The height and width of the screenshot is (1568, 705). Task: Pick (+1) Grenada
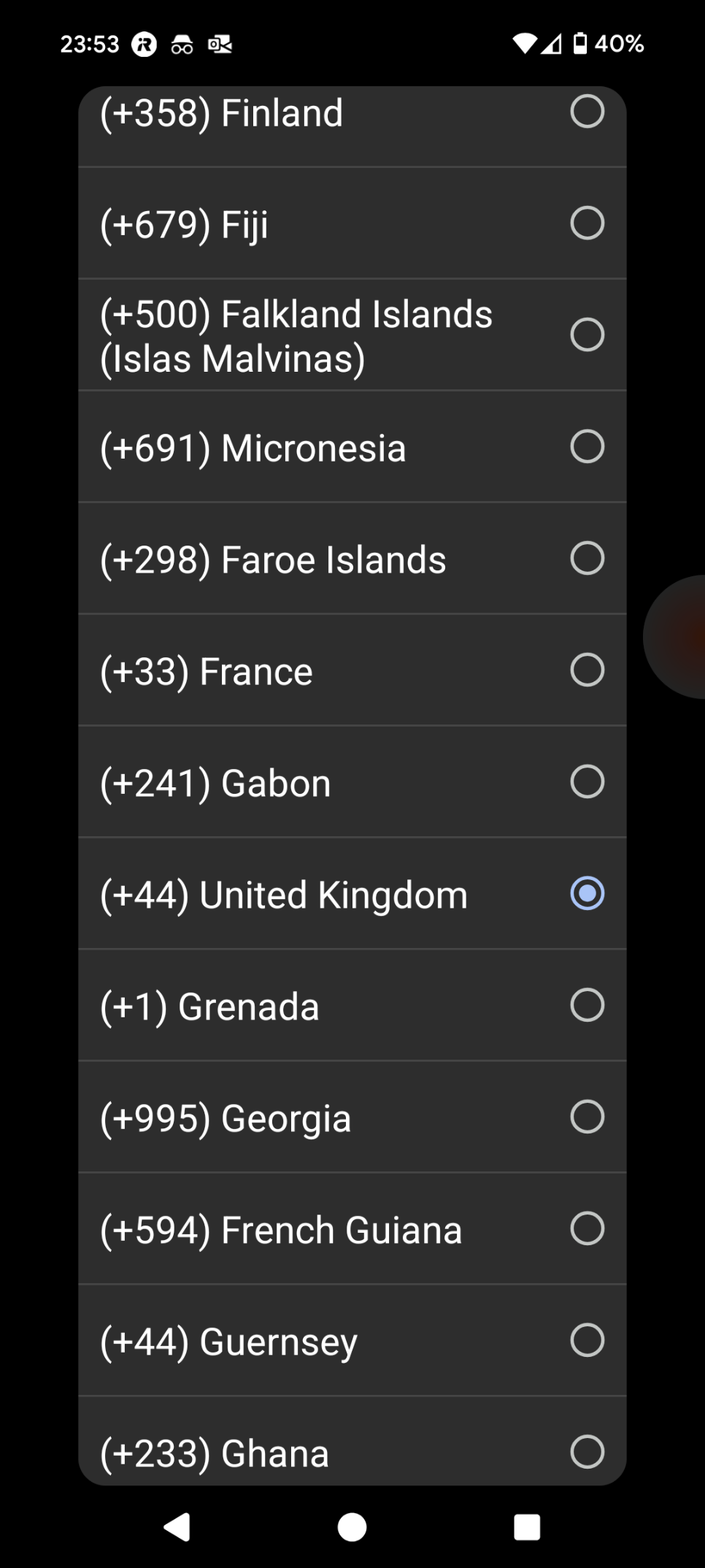tap(352, 1005)
